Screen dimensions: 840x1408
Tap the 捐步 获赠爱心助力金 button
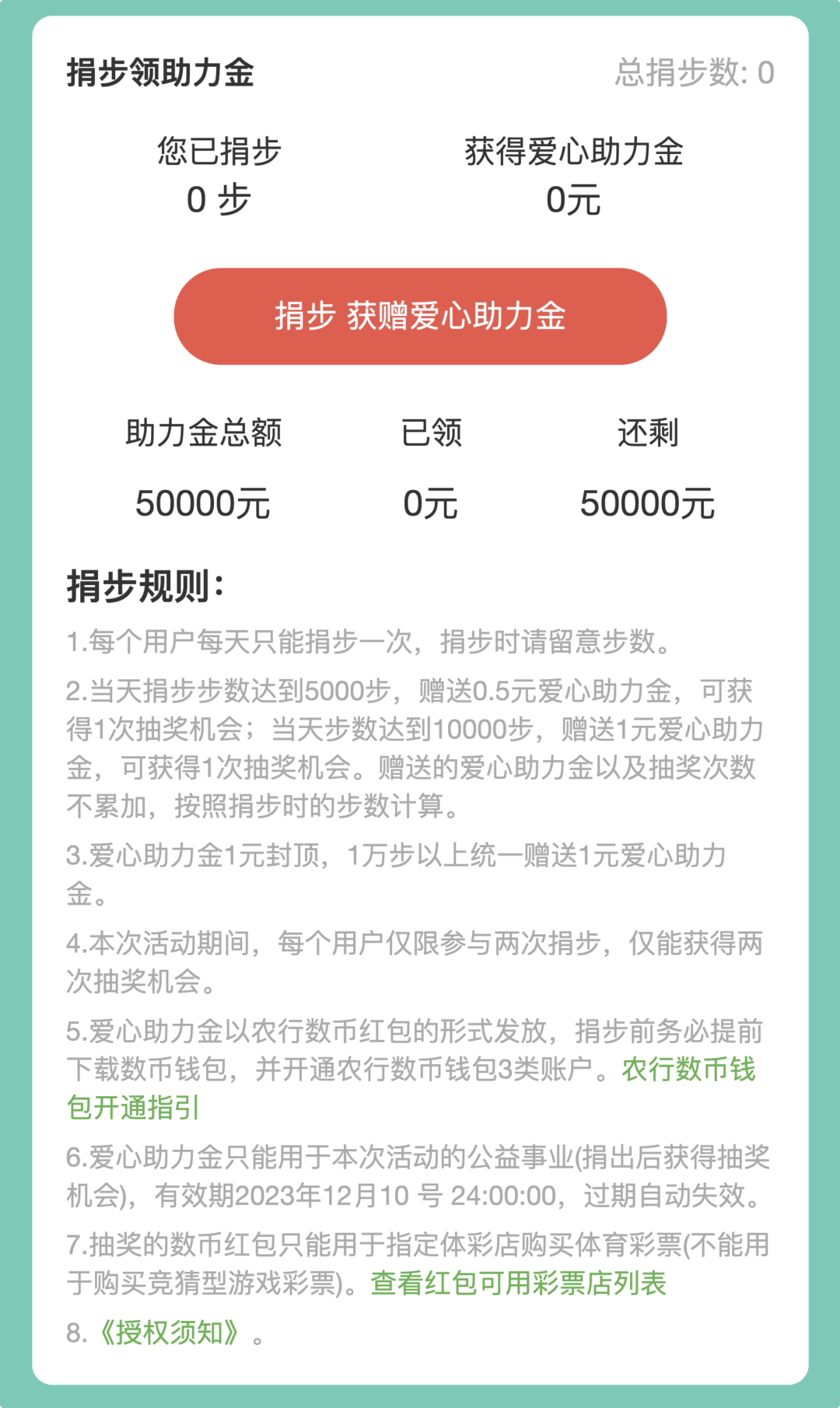(420, 317)
